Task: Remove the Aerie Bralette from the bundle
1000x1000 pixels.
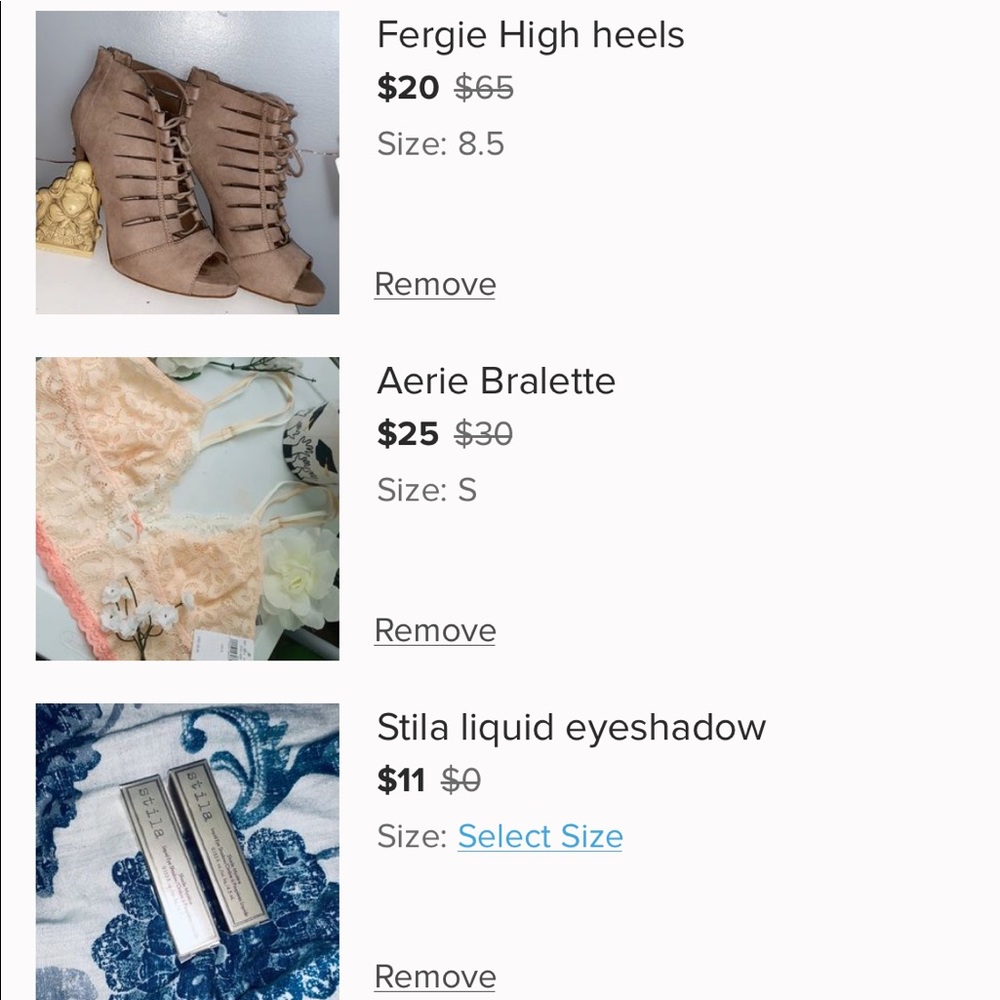Action: 435,630
